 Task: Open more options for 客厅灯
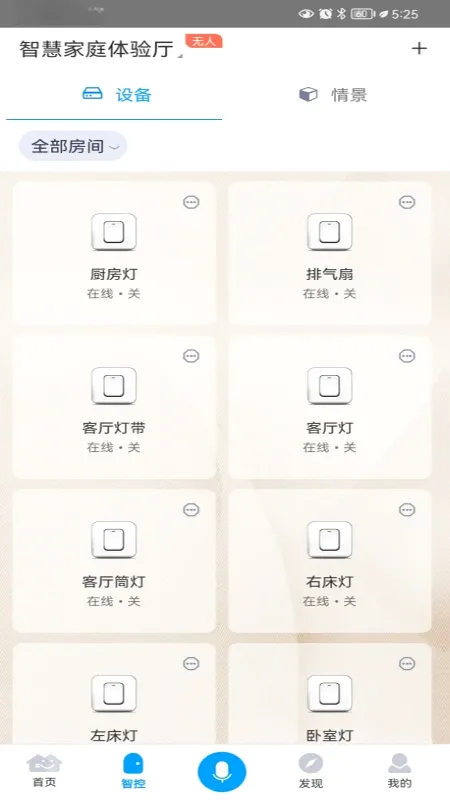(x=407, y=356)
